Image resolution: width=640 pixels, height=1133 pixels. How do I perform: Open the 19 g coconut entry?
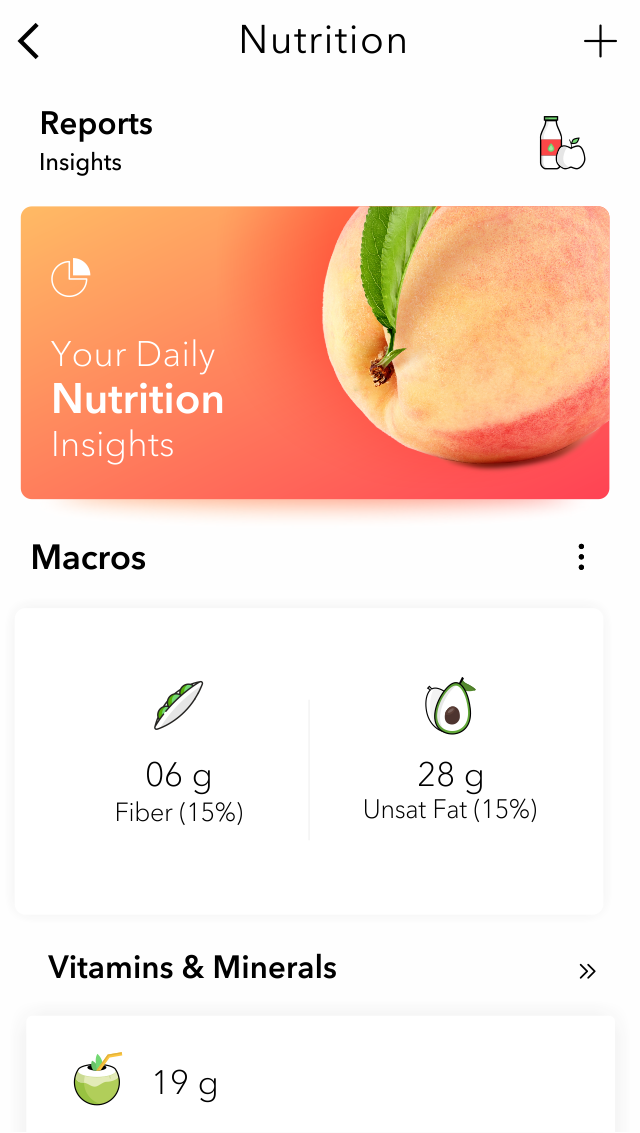click(185, 1083)
